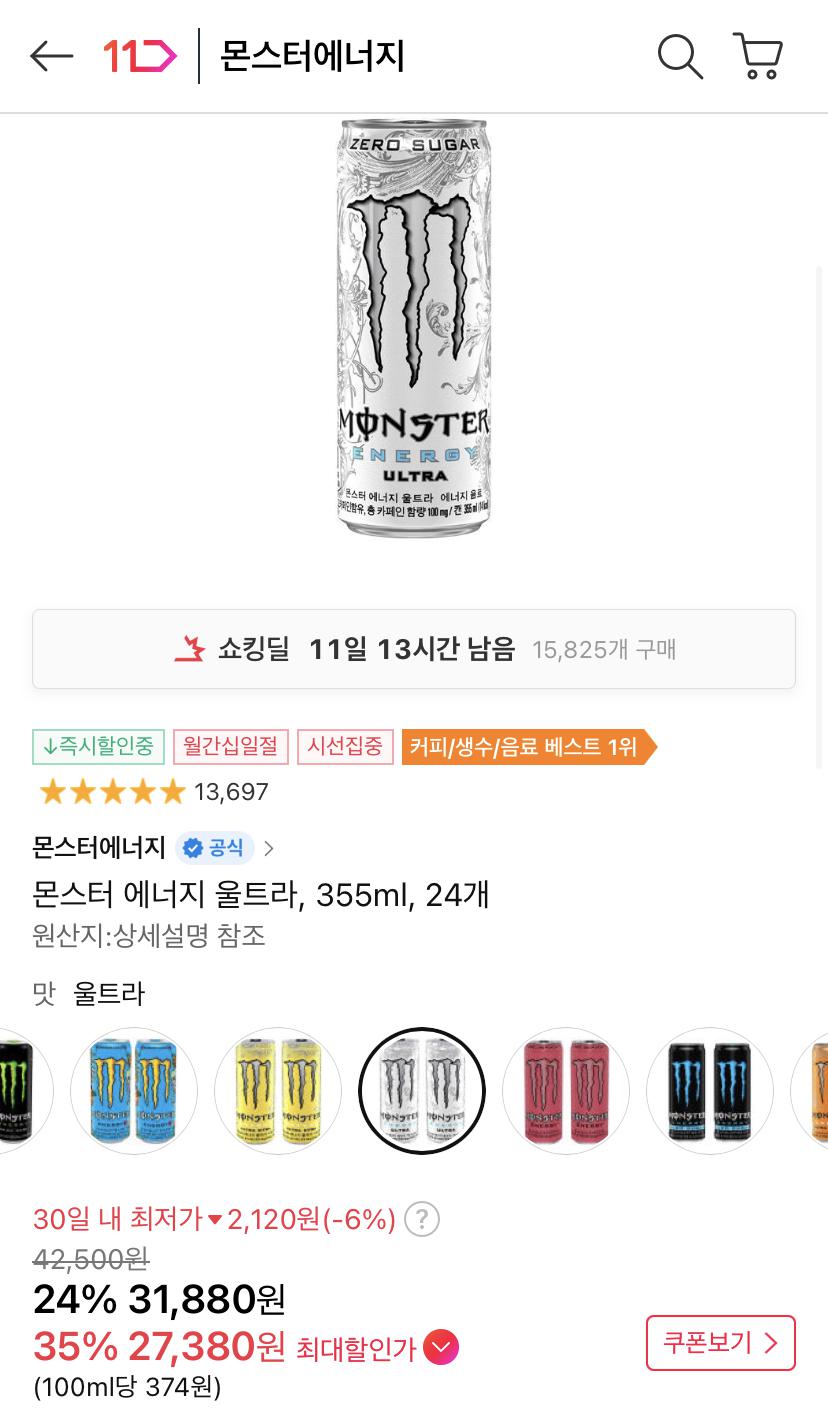Image resolution: width=828 pixels, height=1411 pixels.
Task: Select the black and blue can flavor
Action: (710, 1091)
